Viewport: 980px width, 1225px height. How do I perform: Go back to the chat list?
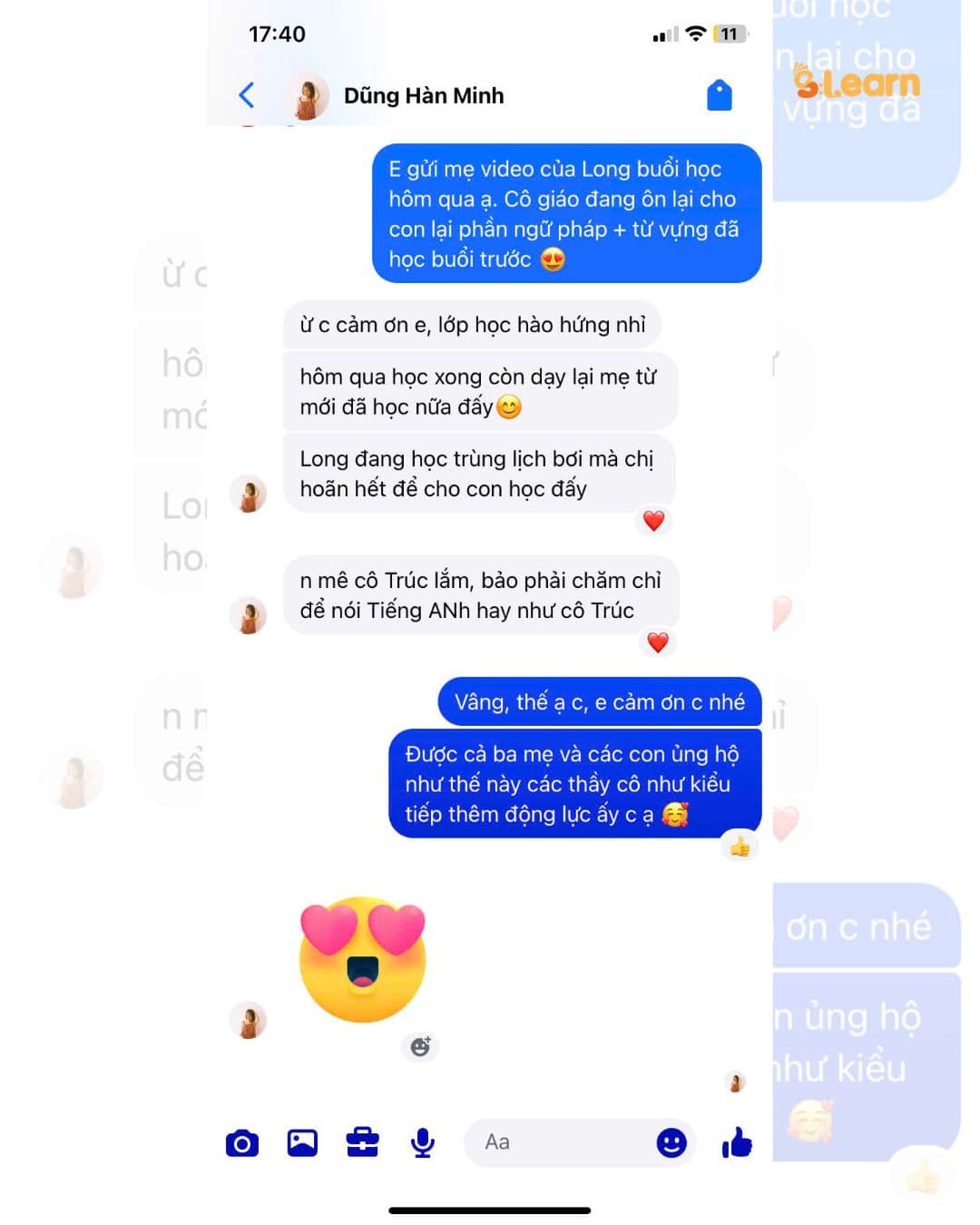tap(246, 95)
